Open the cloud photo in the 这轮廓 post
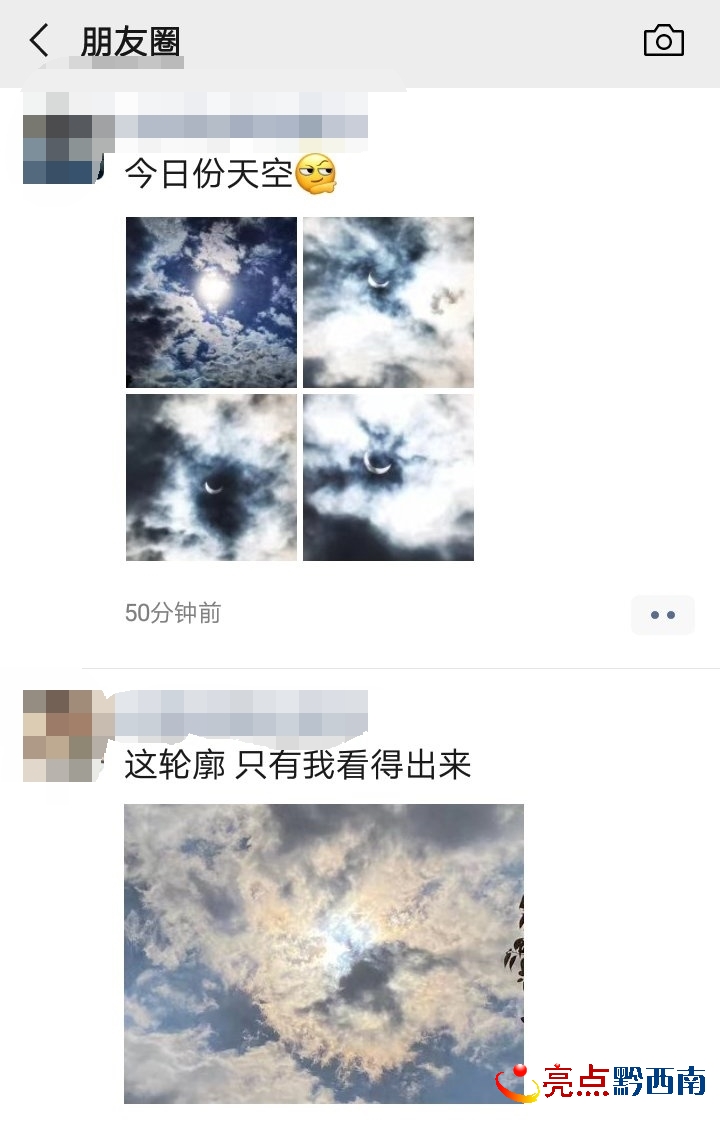 323,953
